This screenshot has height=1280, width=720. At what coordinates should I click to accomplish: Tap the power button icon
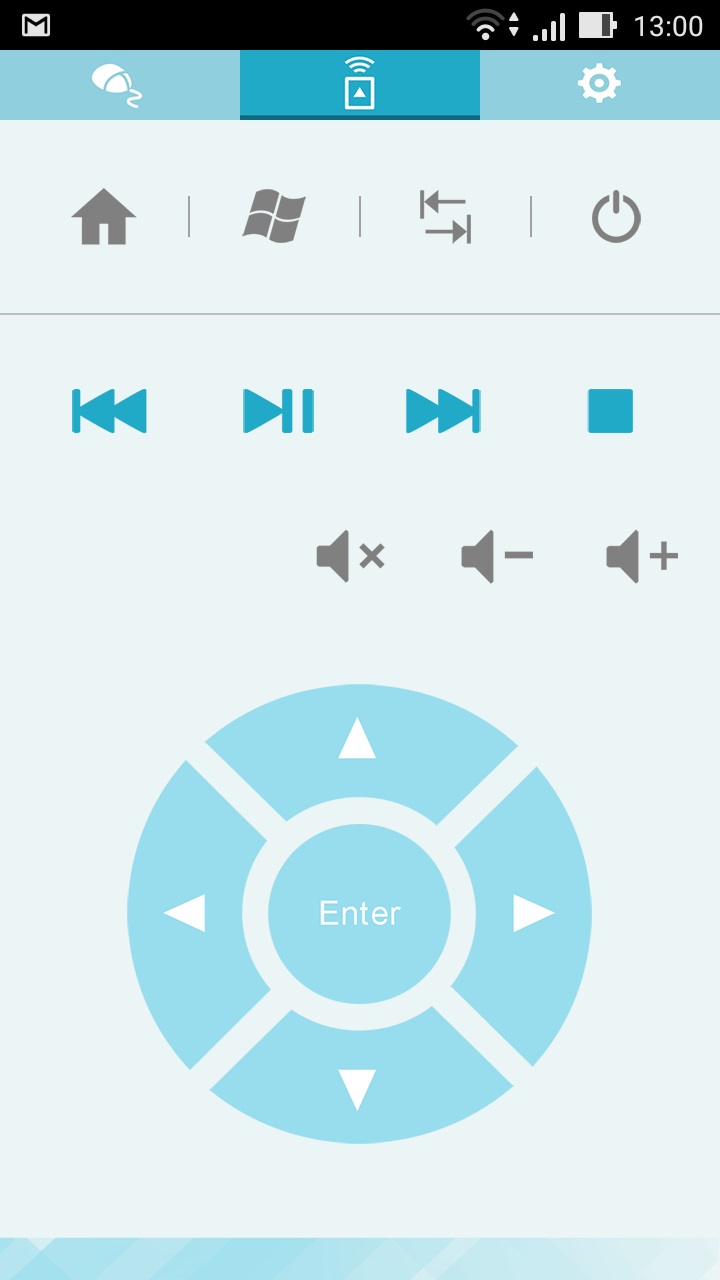[616, 217]
